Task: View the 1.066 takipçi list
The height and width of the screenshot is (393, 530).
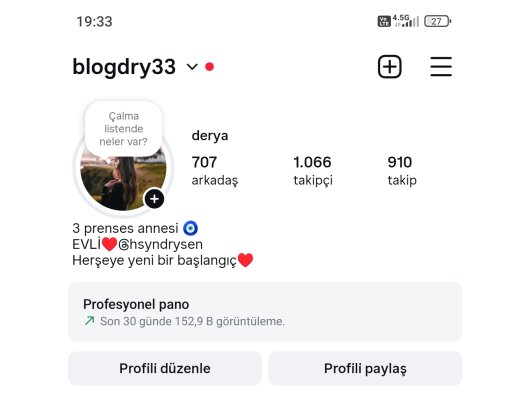Action: coord(313,171)
